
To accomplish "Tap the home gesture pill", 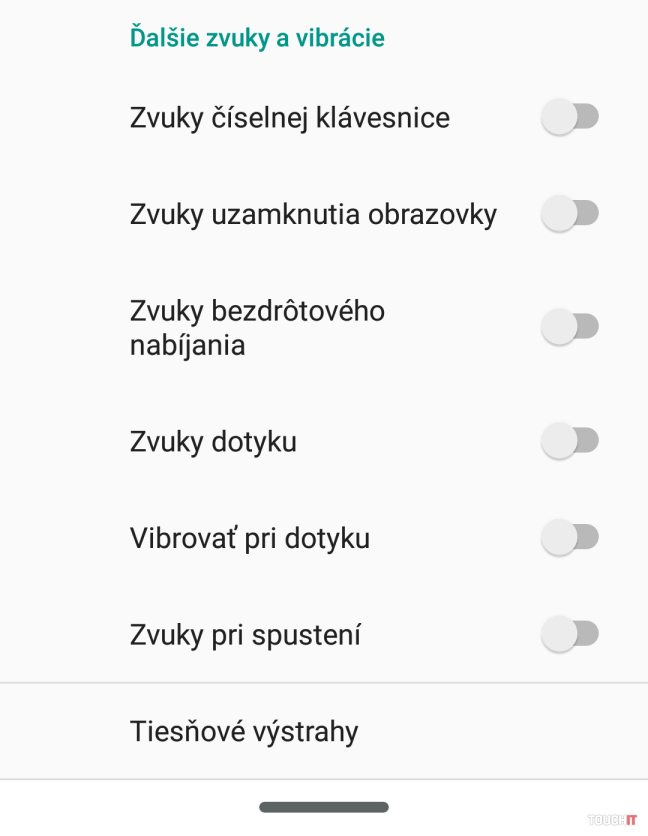I will (324, 807).
